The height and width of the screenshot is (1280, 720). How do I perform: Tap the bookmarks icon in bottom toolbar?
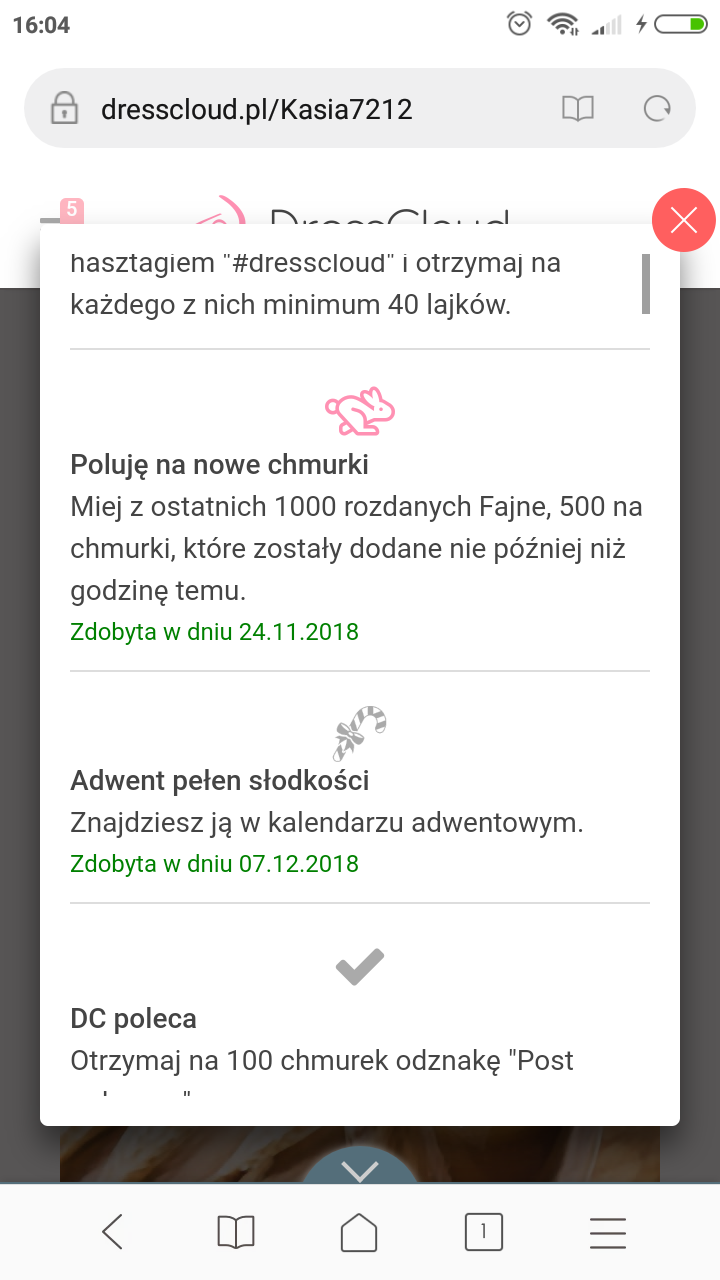coord(236,1232)
